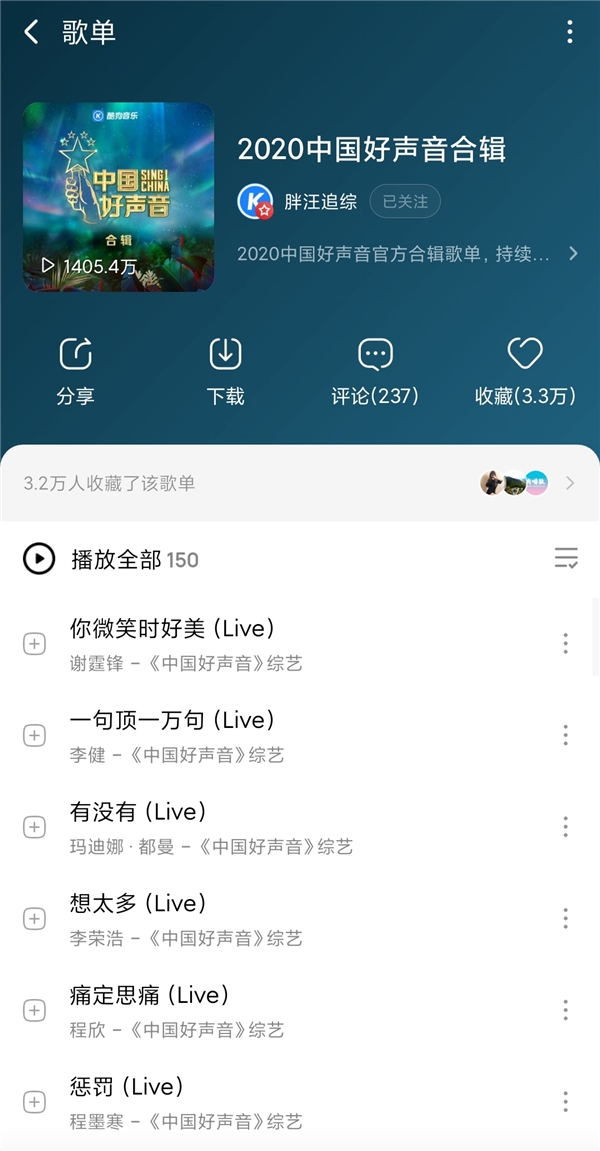Open the multi-select list icon
Screen dimensions: 600x1151
566,558
